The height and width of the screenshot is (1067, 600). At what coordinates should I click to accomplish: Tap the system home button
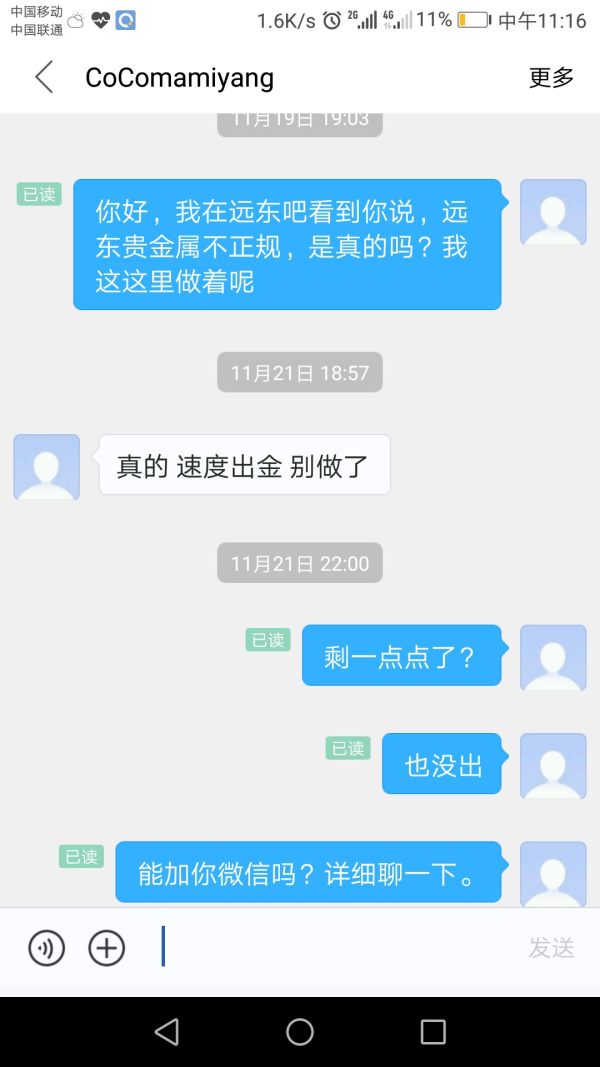(x=300, y=1031)
